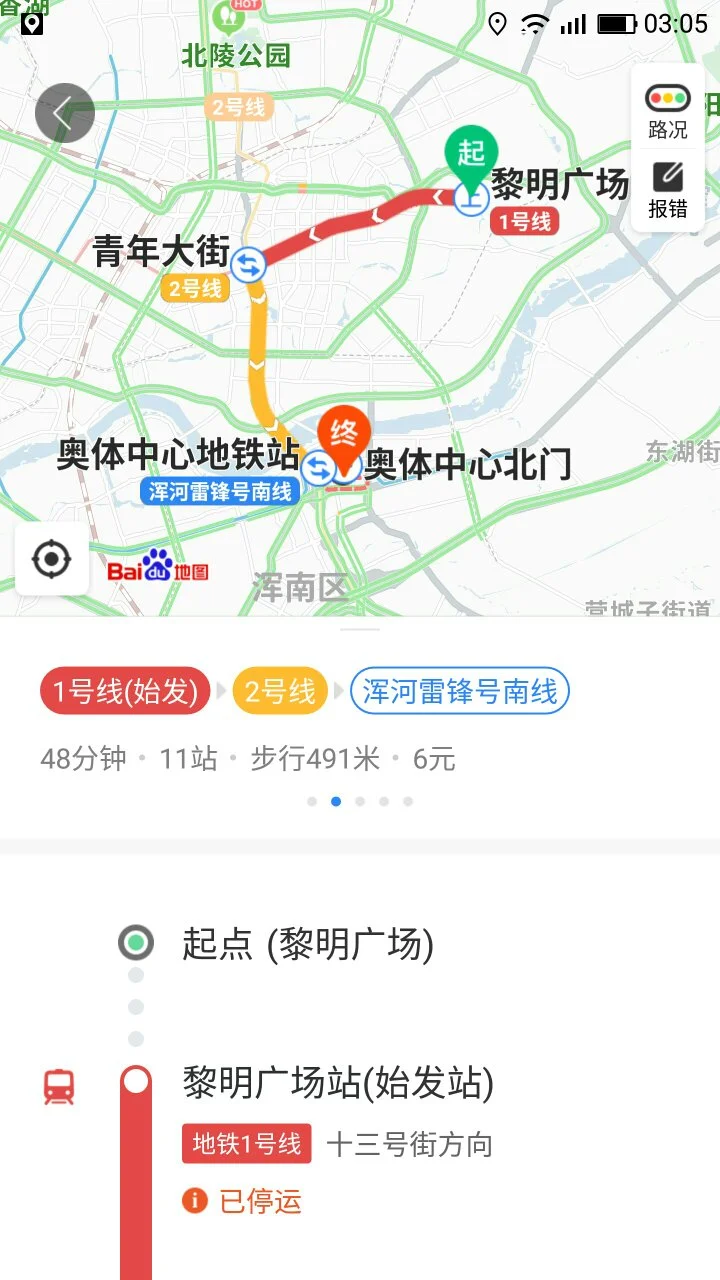Select the 2号线 segment badge
The width and height of the screenshot is (720, 1280).
tap(279, 691)
